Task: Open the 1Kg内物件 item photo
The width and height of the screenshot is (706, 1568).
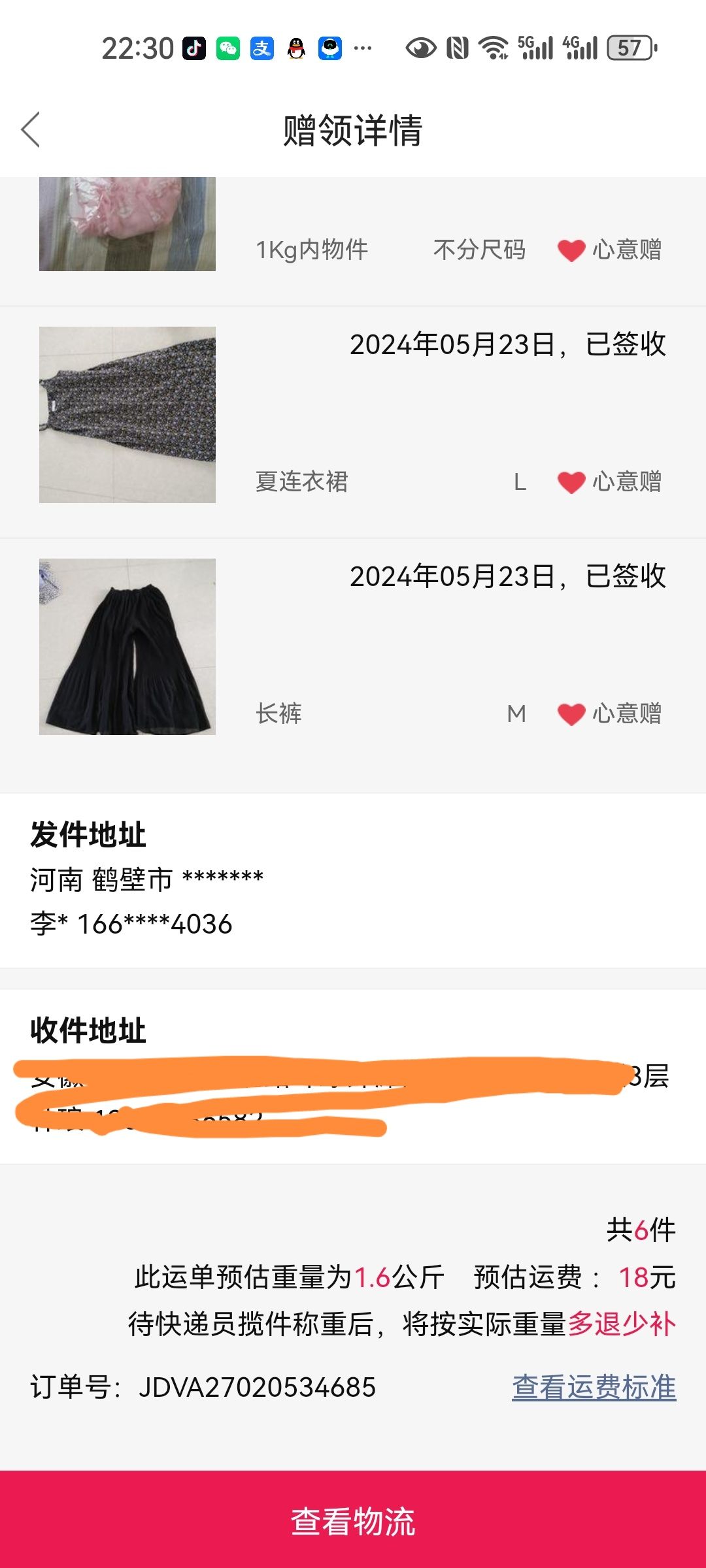Action: [127, 224]
